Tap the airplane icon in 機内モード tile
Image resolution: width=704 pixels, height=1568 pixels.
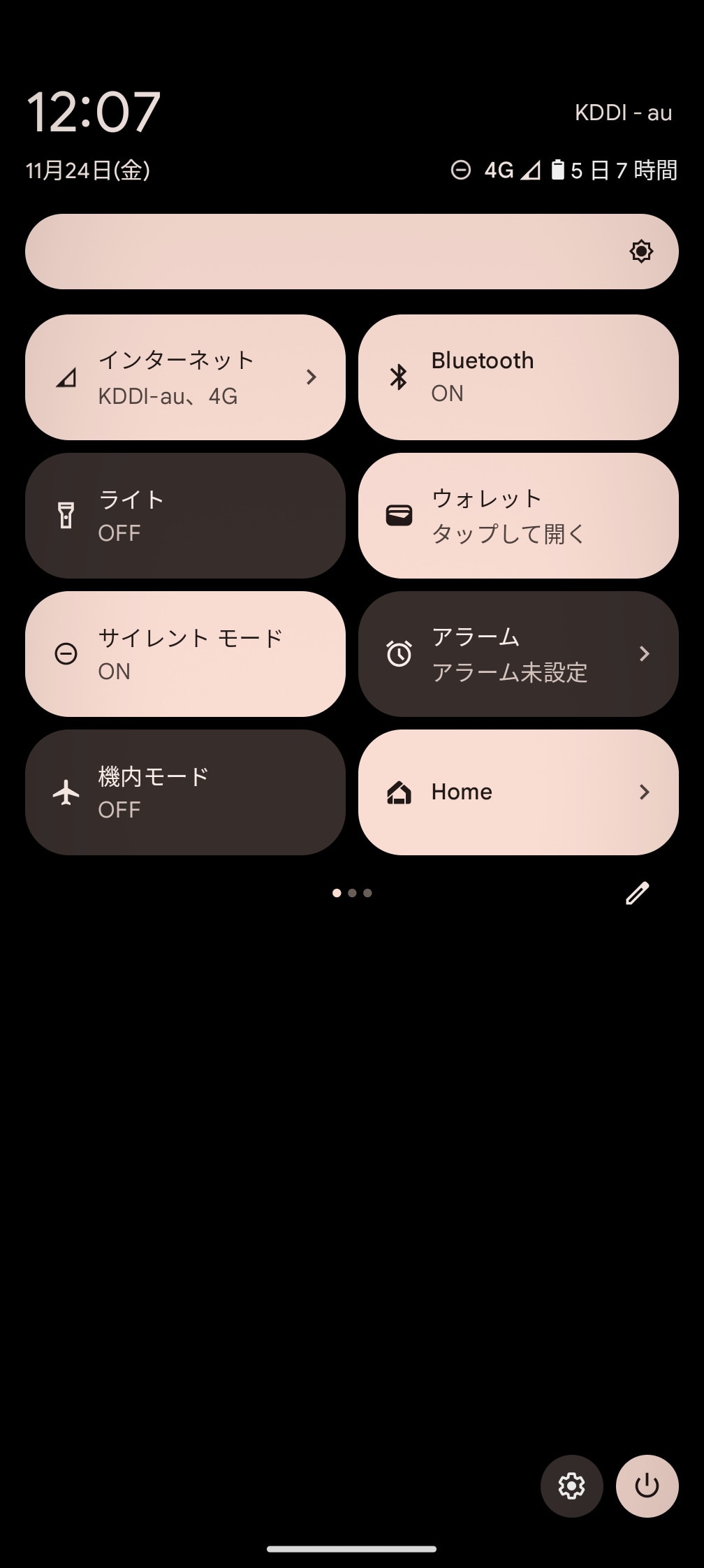[66, 792]
